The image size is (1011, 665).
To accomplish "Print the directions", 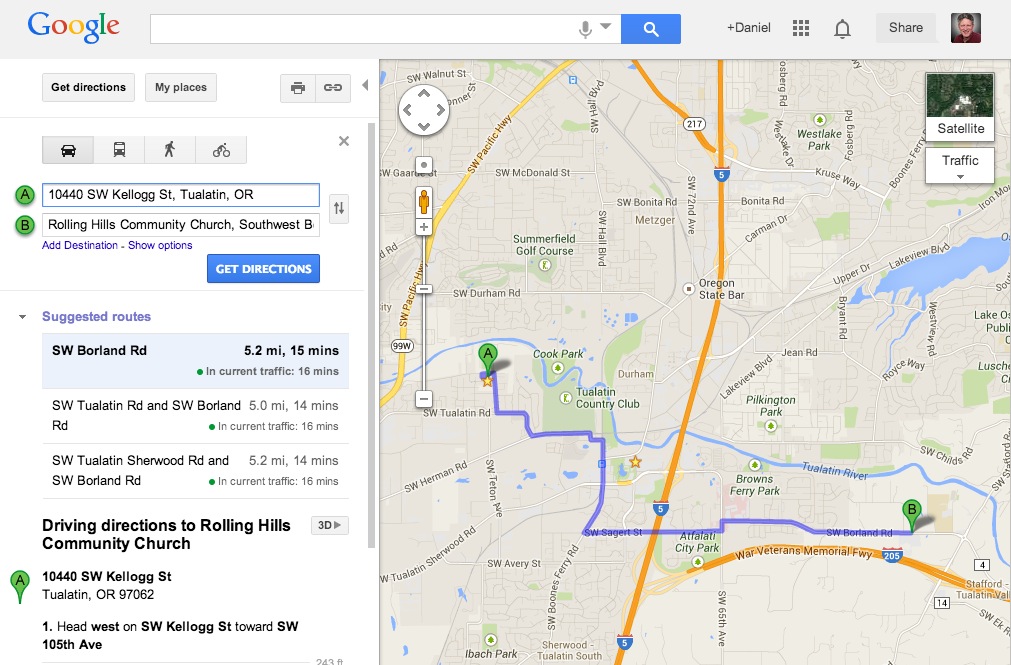I will 298,88.
